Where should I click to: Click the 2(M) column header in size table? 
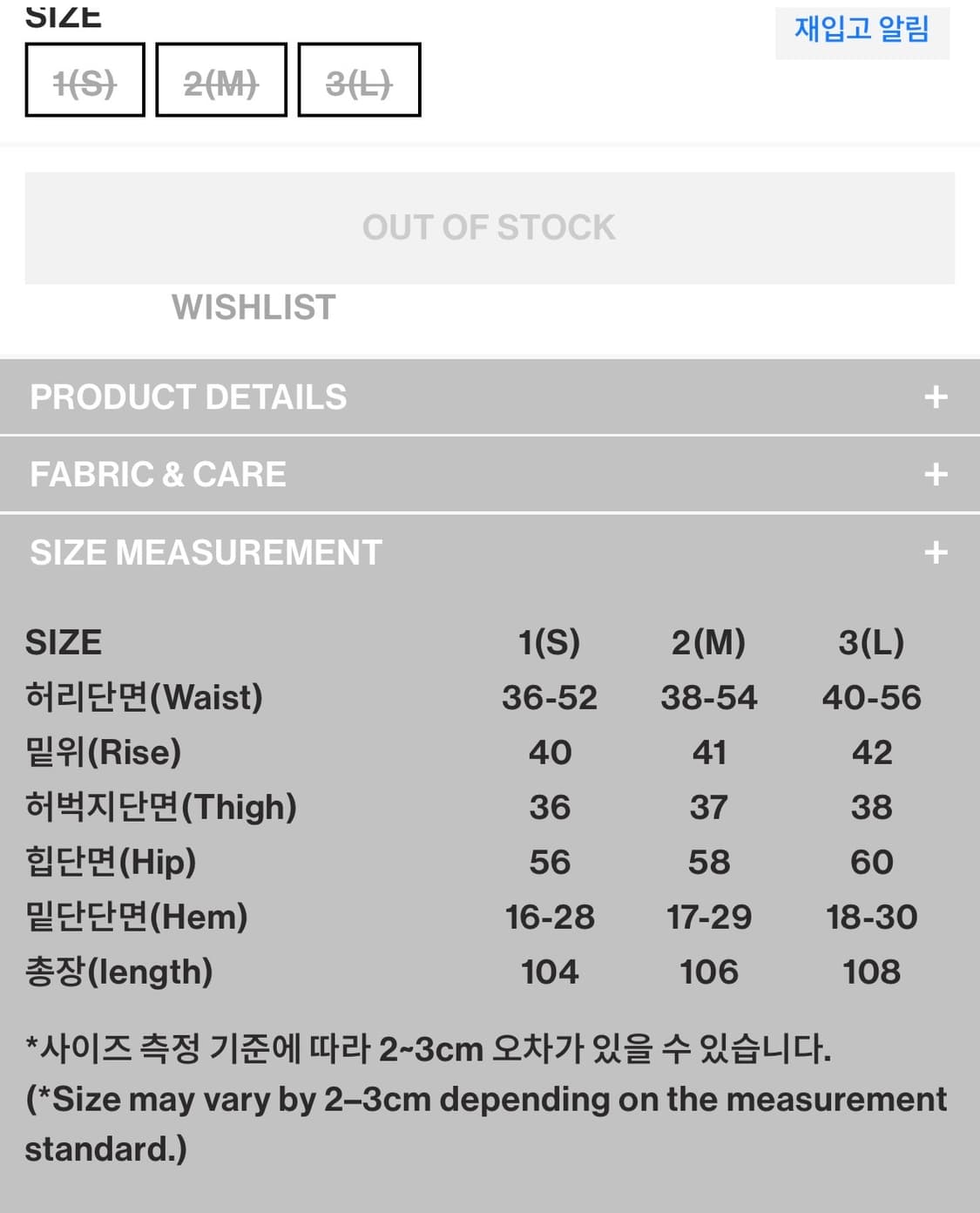710,643
